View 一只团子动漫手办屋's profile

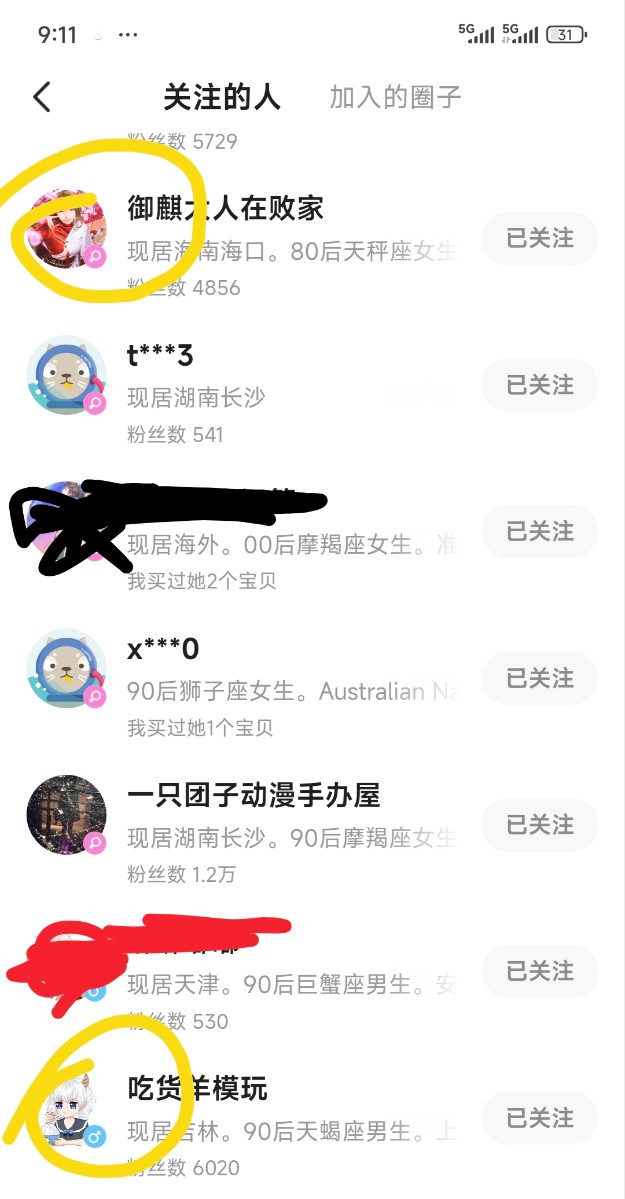[254, 796]
